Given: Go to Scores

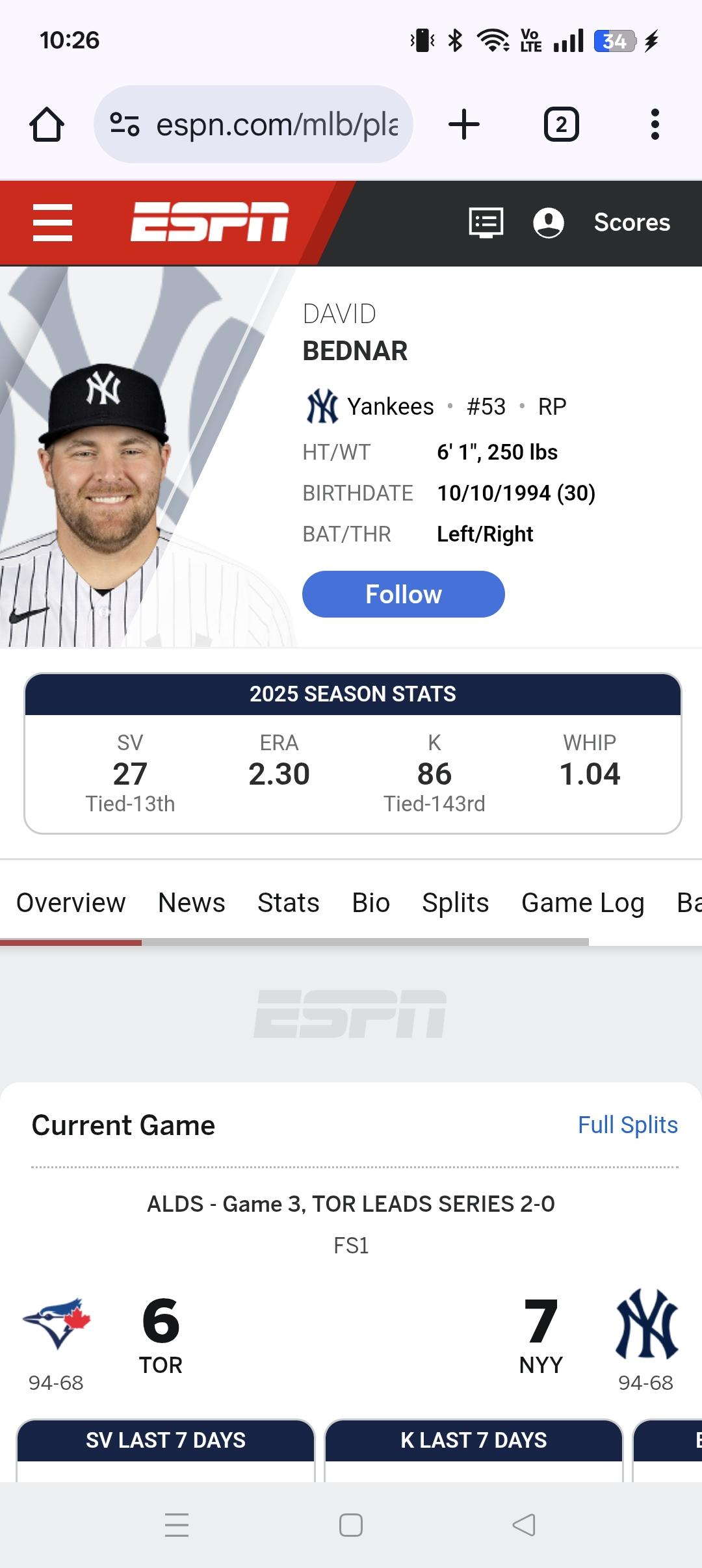Looking at the screenshot, I should pyautogui.click(x=632, y=222).
